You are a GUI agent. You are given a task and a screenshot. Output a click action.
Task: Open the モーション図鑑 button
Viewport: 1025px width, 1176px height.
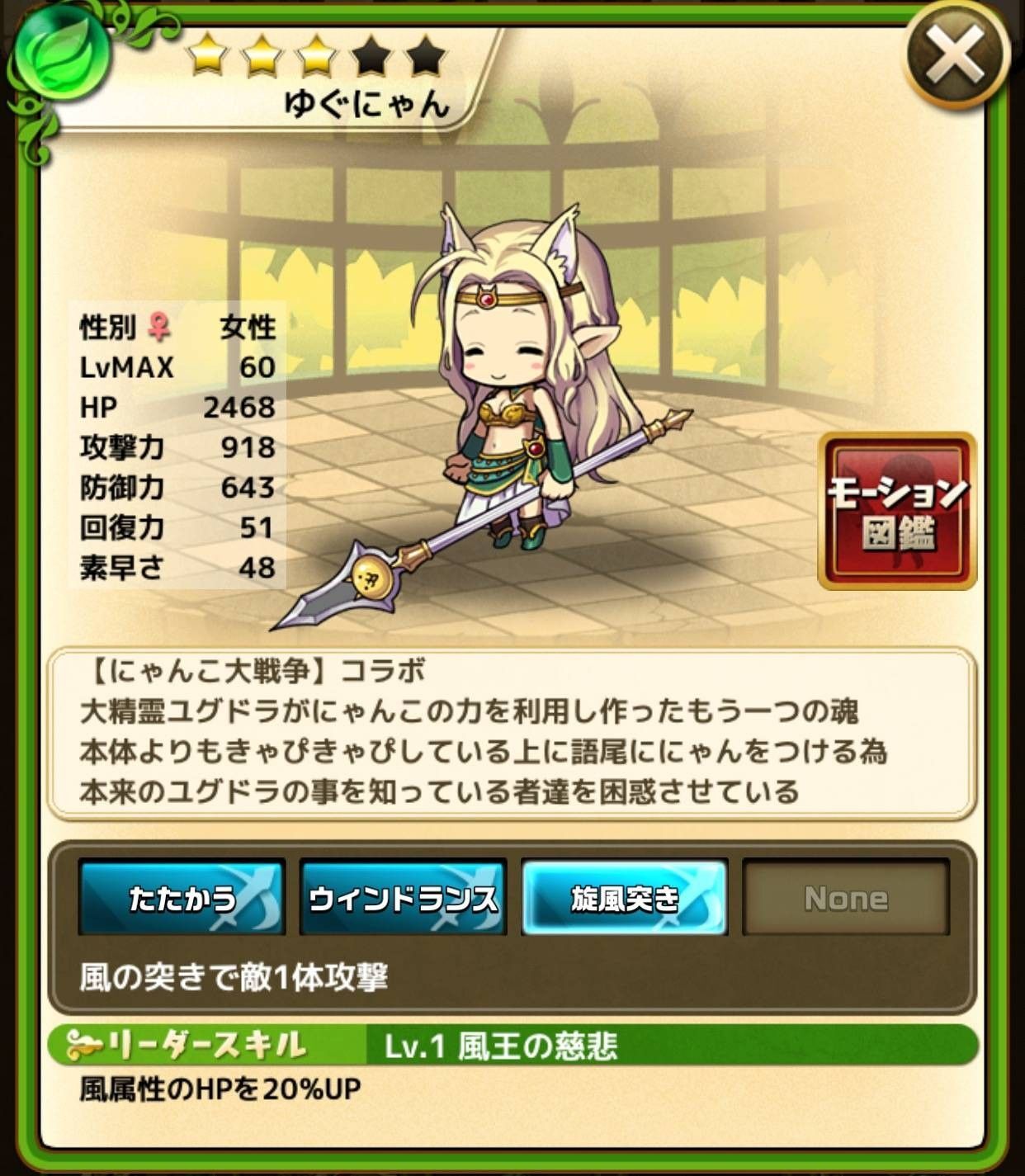[897, 511]
